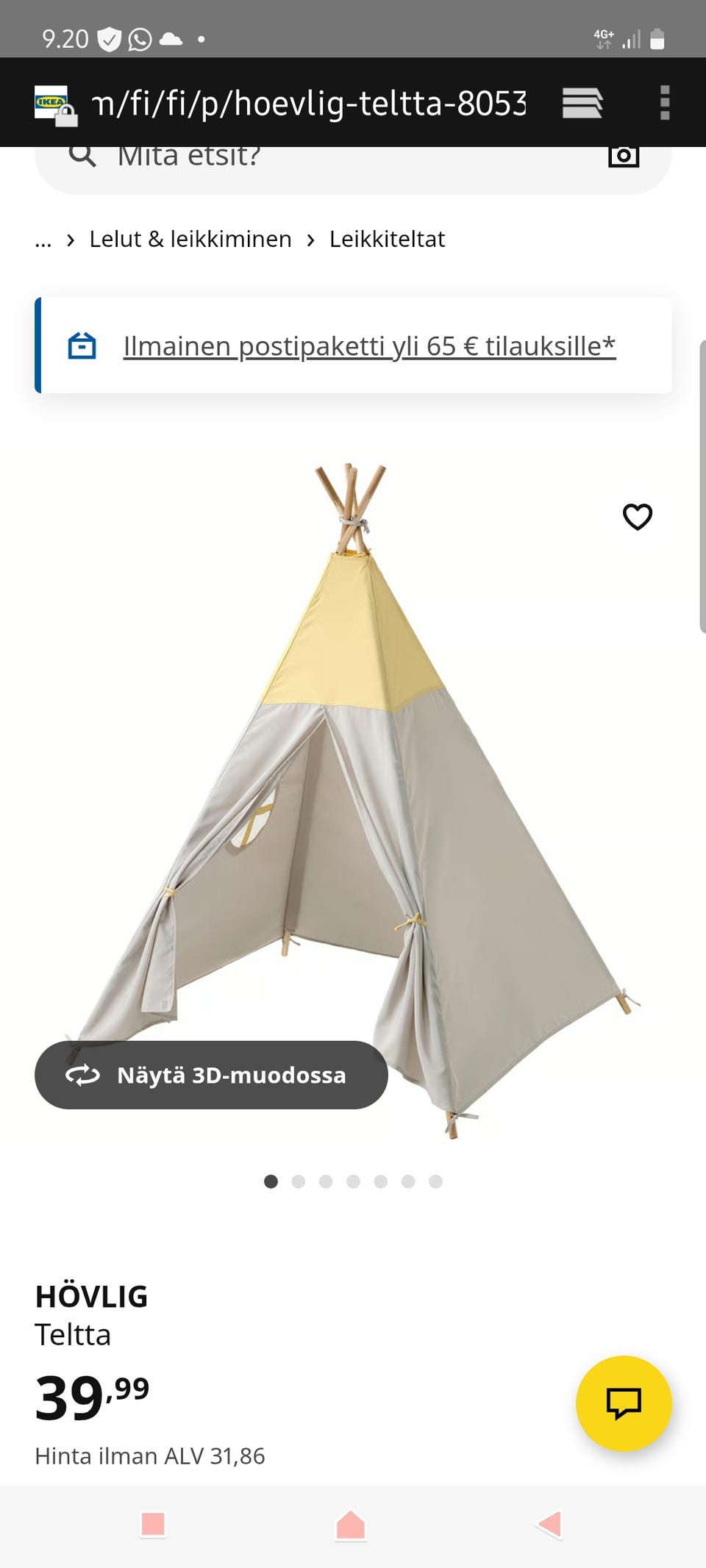
Task: Tap the URL address bar
Action: point(309,103)
